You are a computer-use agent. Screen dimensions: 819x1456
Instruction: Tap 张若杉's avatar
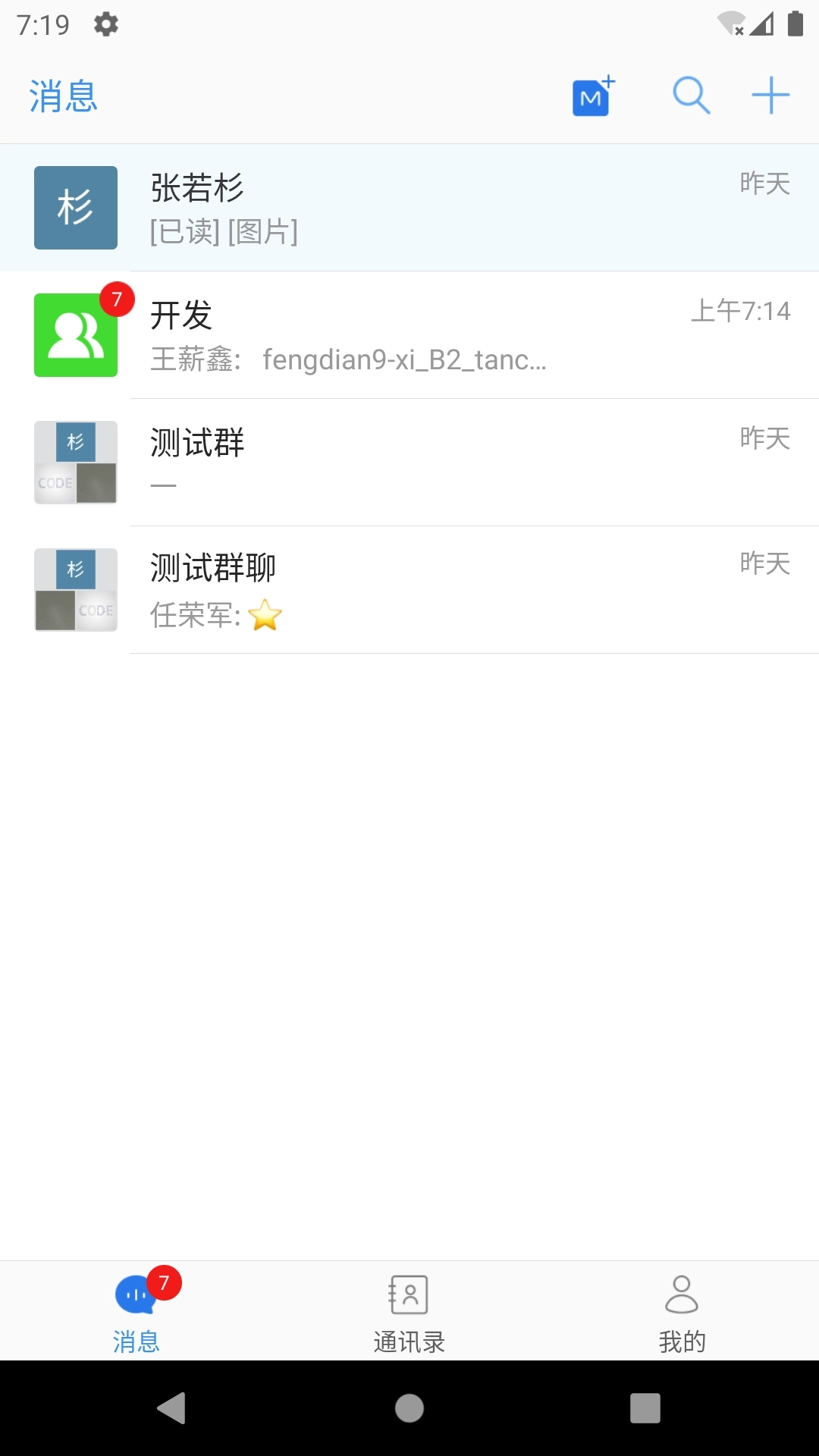(x=75, y=208)
